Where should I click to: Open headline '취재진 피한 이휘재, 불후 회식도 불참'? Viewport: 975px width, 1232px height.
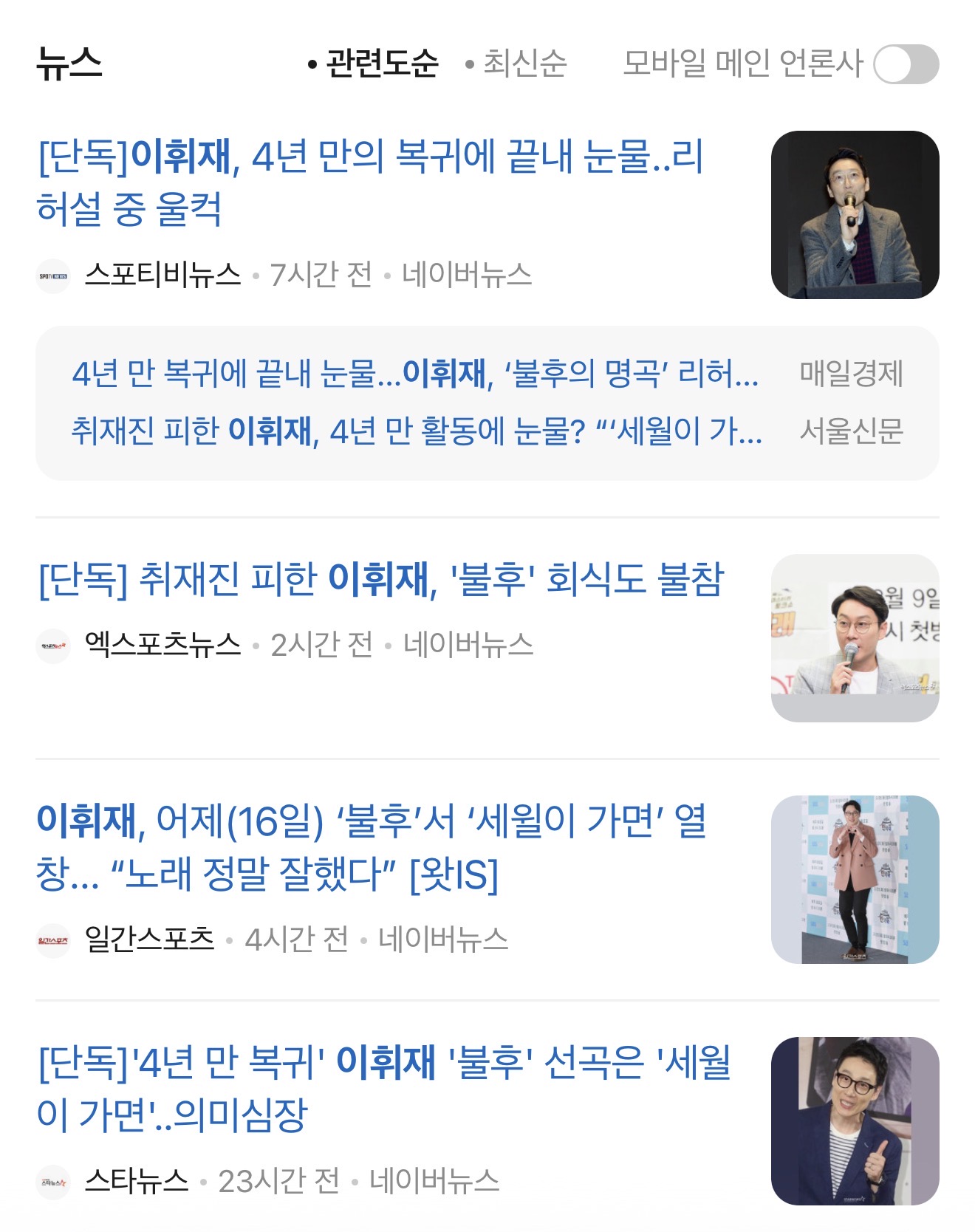click(x=381, y=579)
